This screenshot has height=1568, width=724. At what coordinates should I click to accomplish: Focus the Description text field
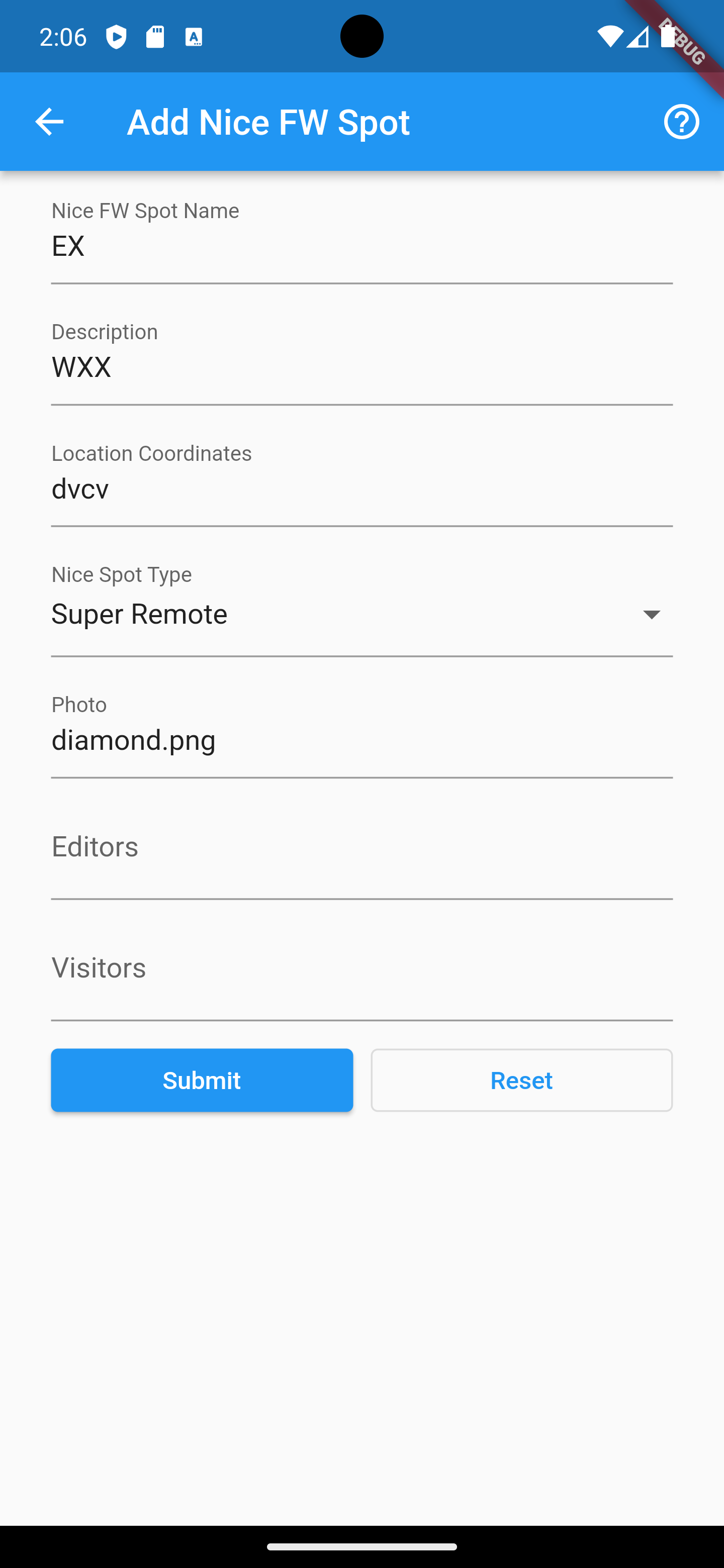point(361,368)
